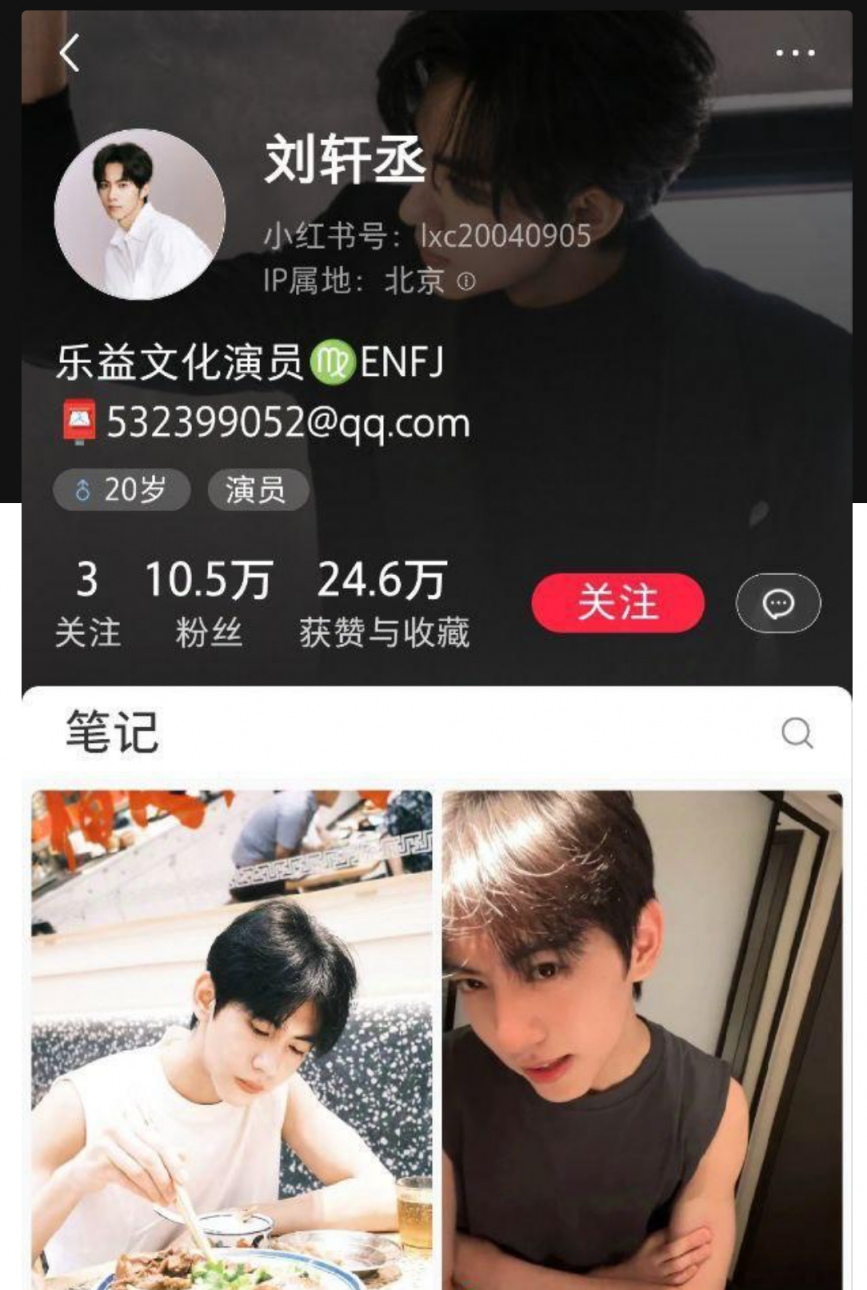The width and height of the screenshot is (867, 1290).
Task: View the 10.5万 粉丝 followers list
Action: pos(209,604)
